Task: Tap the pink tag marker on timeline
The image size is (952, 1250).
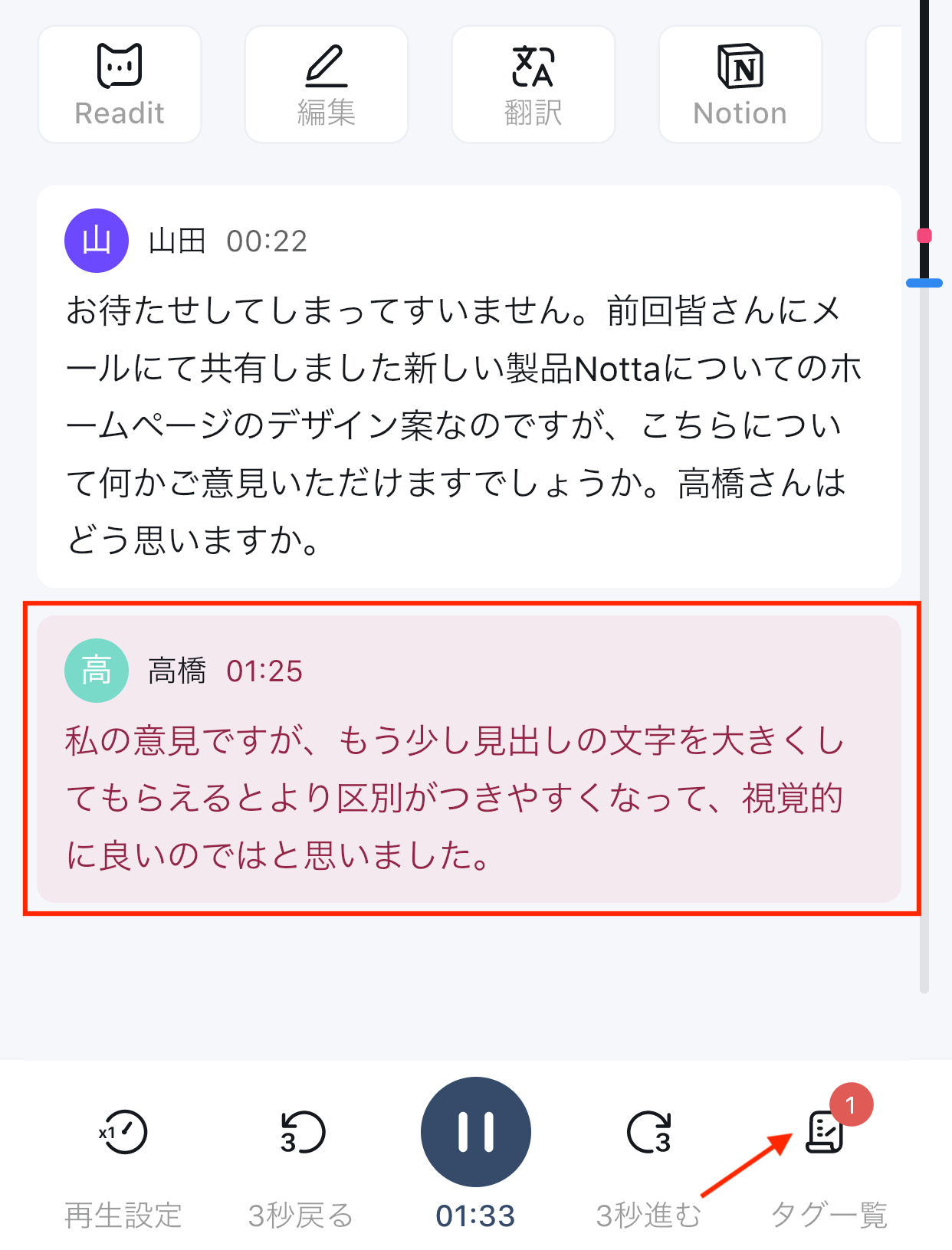Action: (924, 235)
